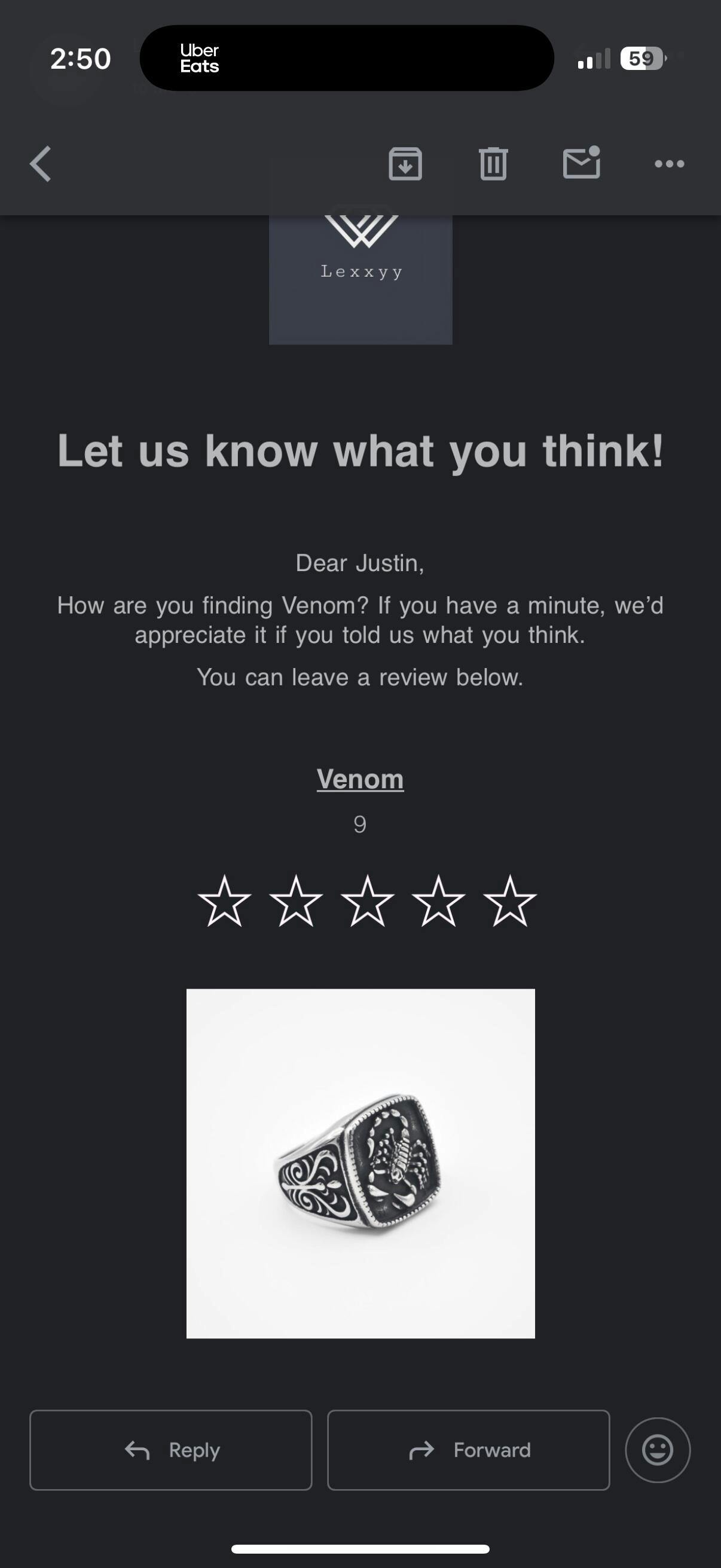
Task: Forward this email
Action: [x=469, y=1450]
